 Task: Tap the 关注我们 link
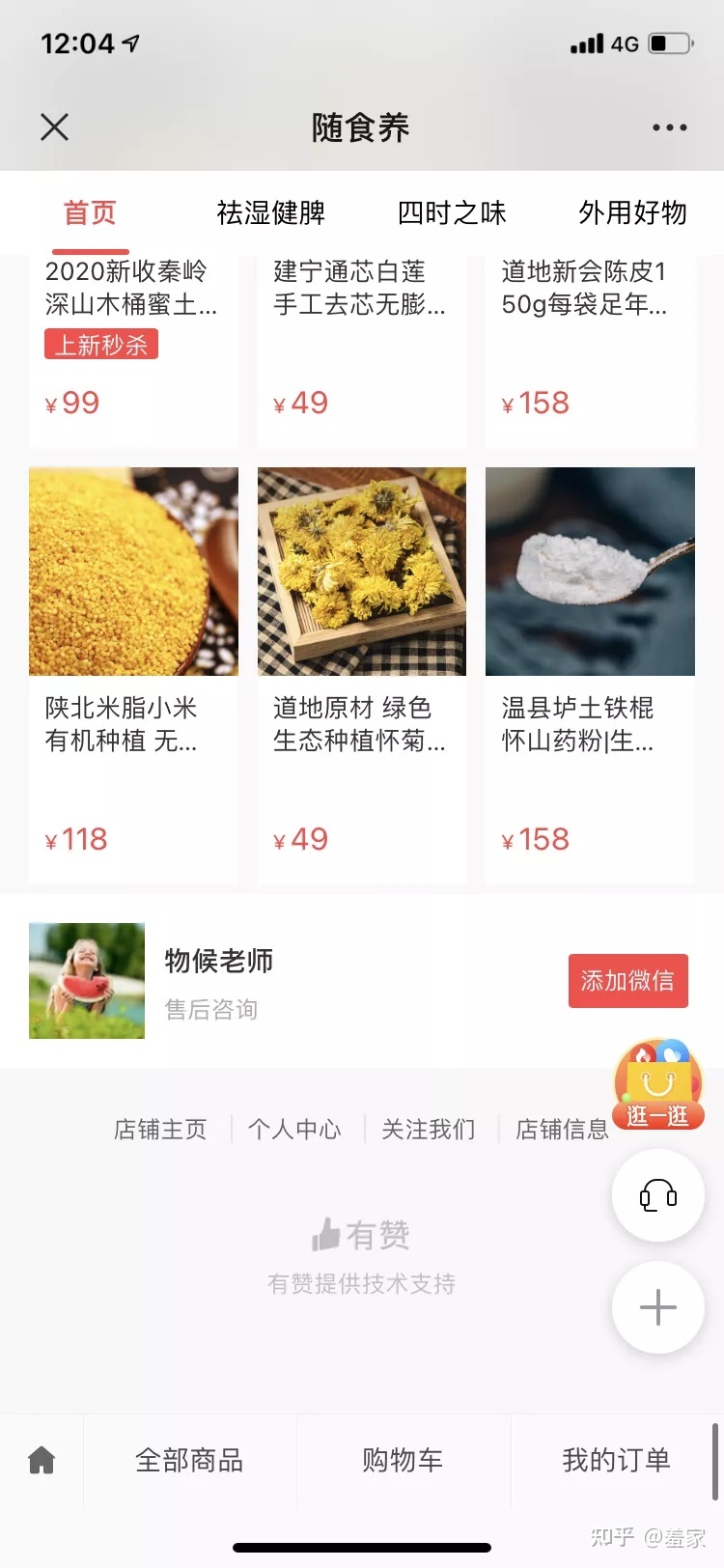click(428, 1130)
